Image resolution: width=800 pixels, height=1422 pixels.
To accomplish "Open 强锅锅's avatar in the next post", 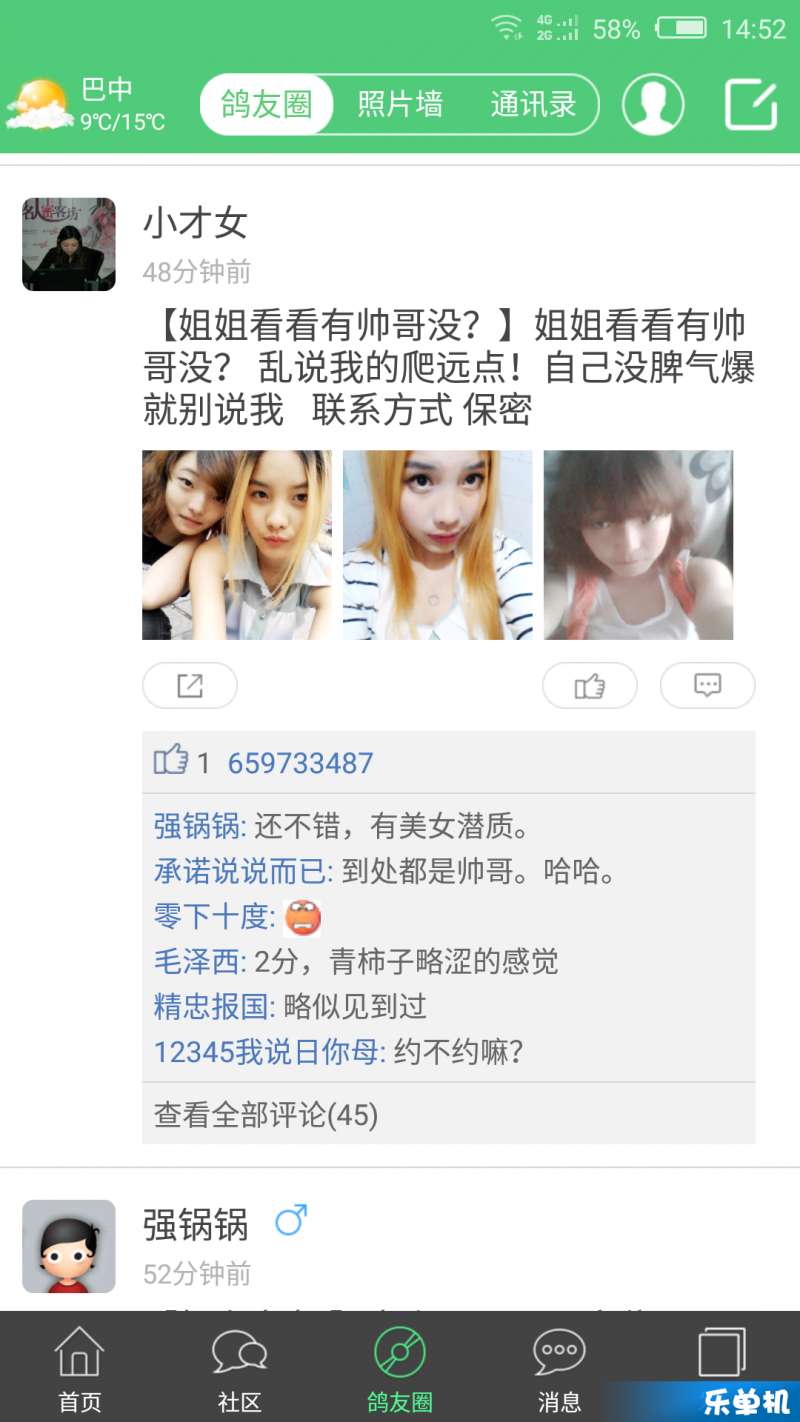I will tap(69, 1246).
